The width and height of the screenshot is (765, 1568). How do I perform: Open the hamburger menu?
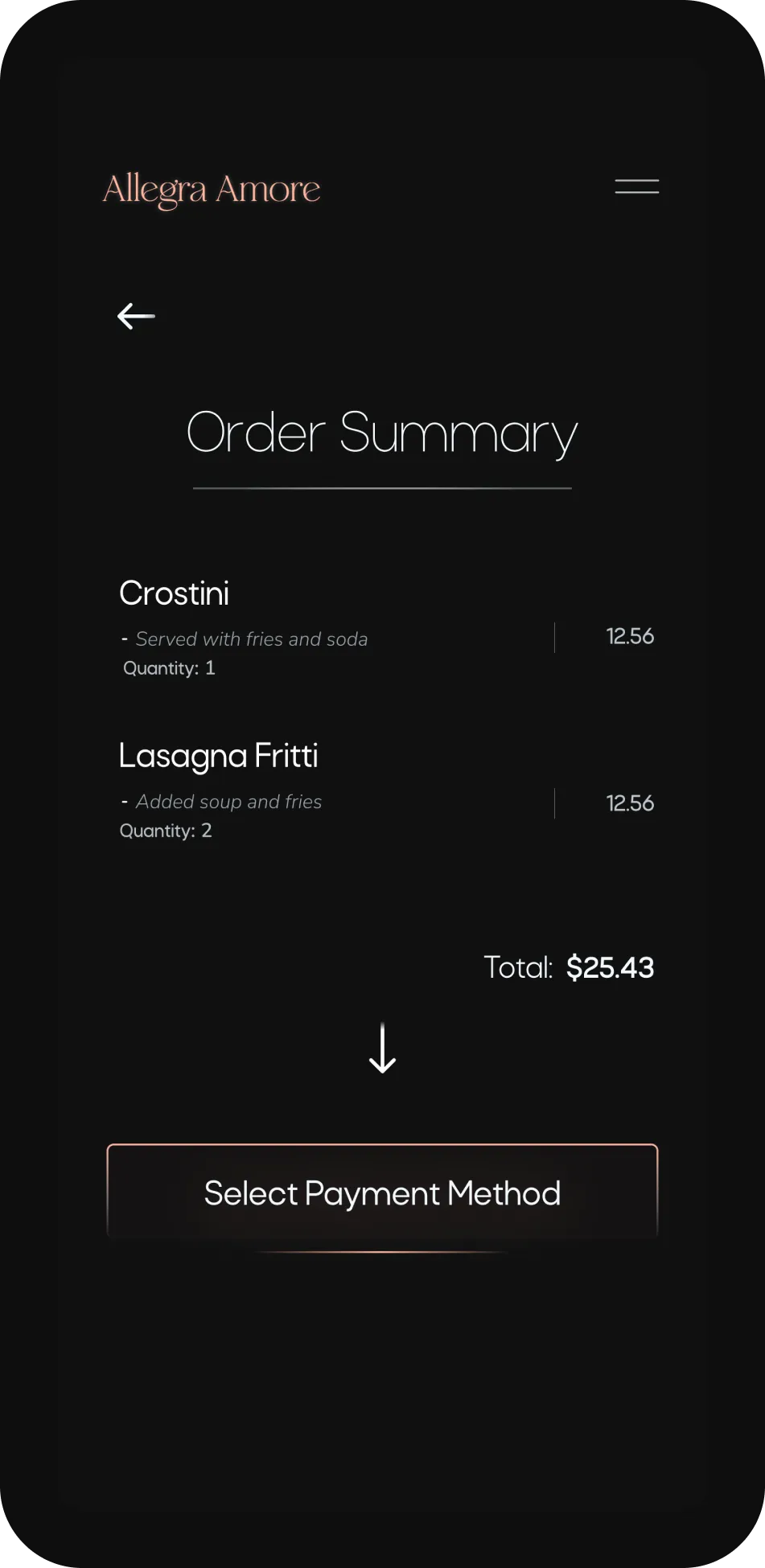tap(636, 187)
